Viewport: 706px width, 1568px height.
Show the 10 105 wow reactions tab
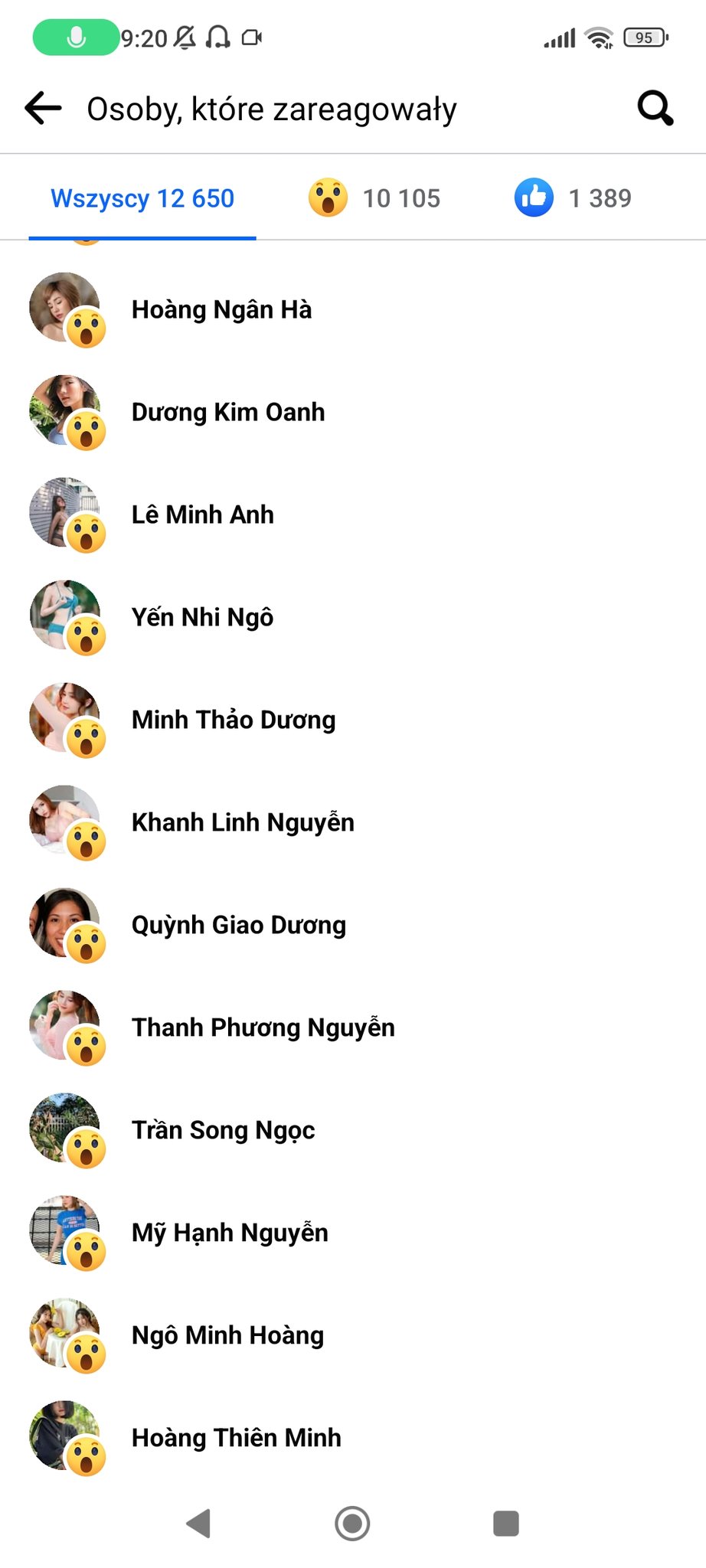pos(375,198)
